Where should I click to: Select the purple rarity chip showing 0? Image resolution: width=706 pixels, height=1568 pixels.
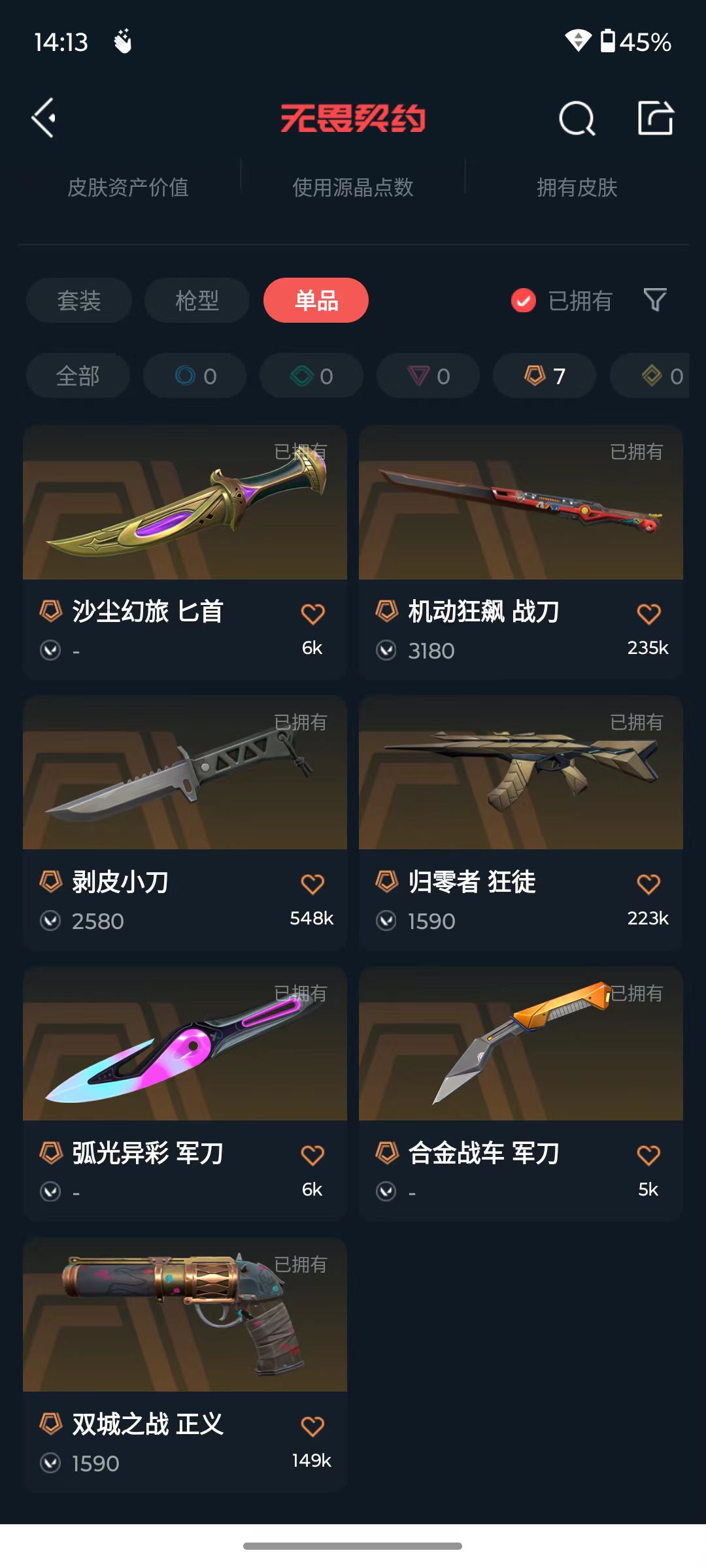point(428,376)
